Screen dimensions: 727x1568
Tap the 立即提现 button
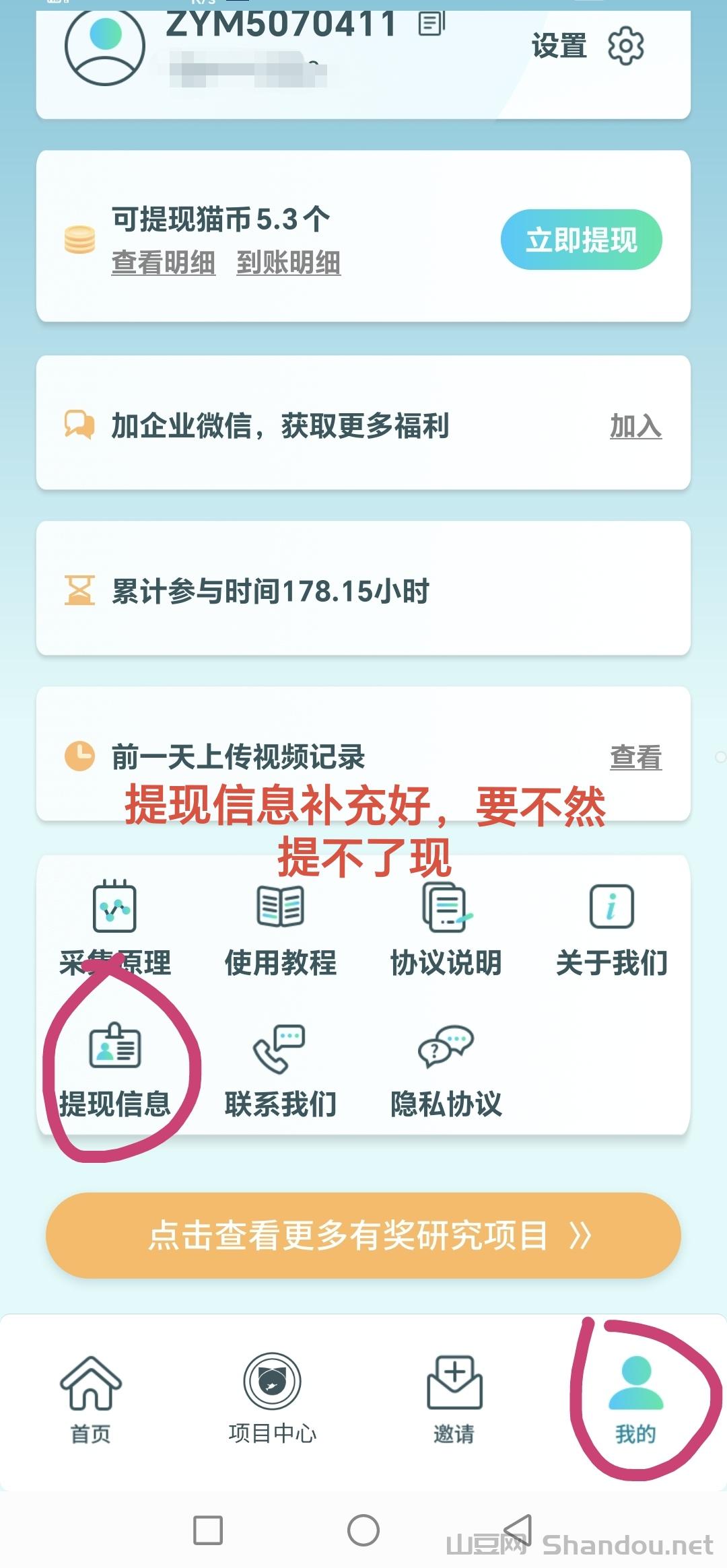coord(581,240)
